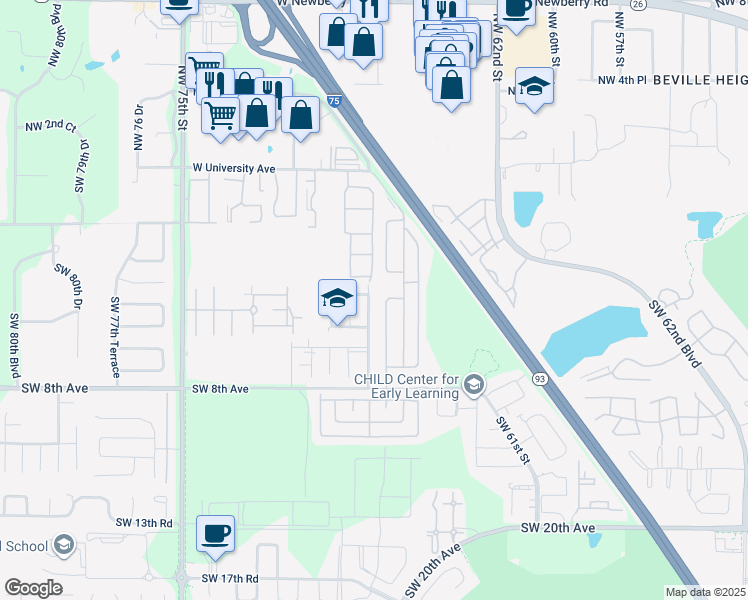The image size is (748, 600).
Task: Tap the school pin near NW 4th Pl
Action: 535,86
